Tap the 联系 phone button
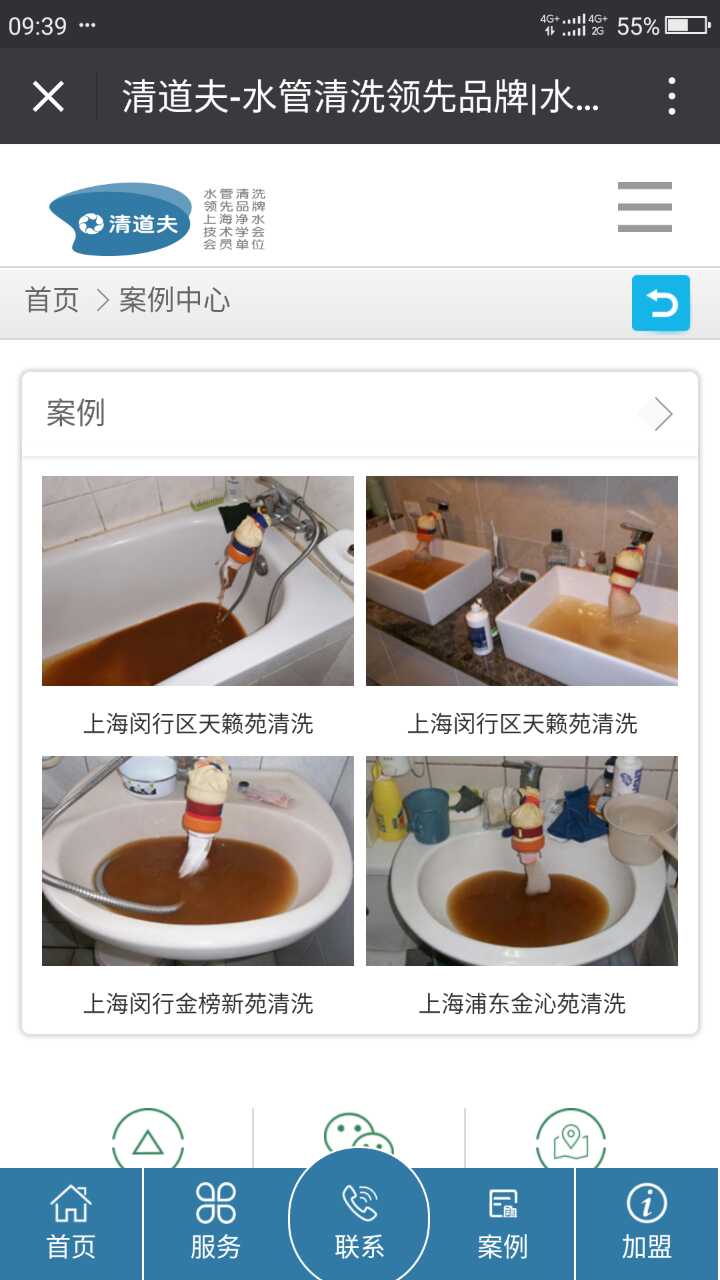 click(359, 1220)
